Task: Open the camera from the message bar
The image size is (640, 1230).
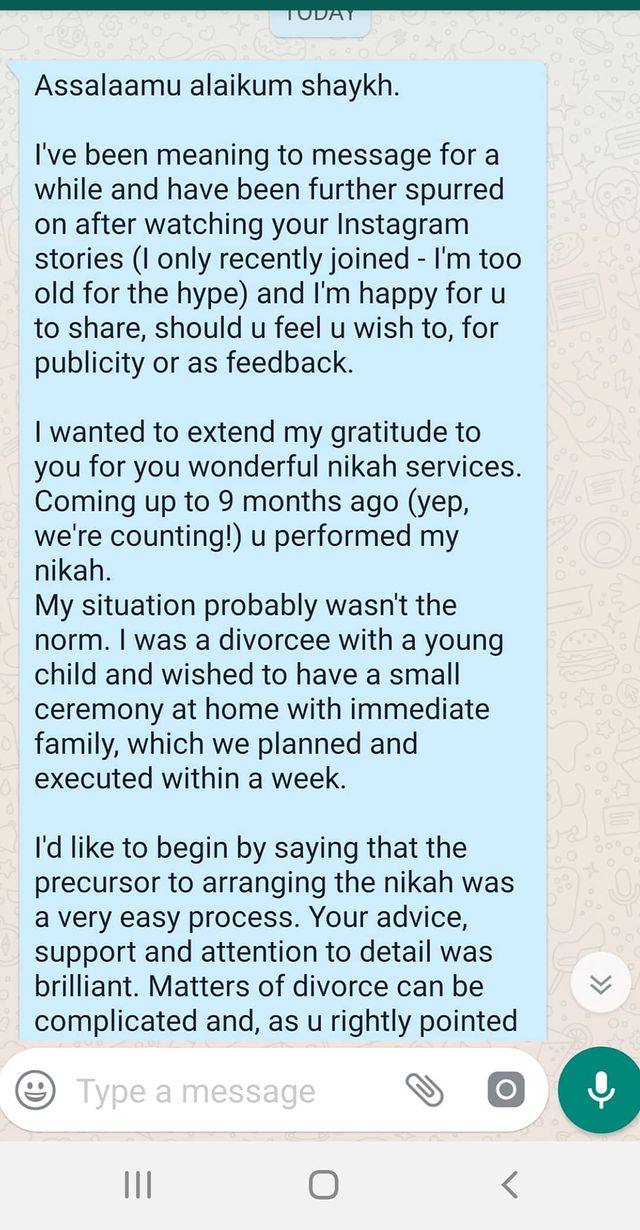Action: click(x=505, y=1090)
